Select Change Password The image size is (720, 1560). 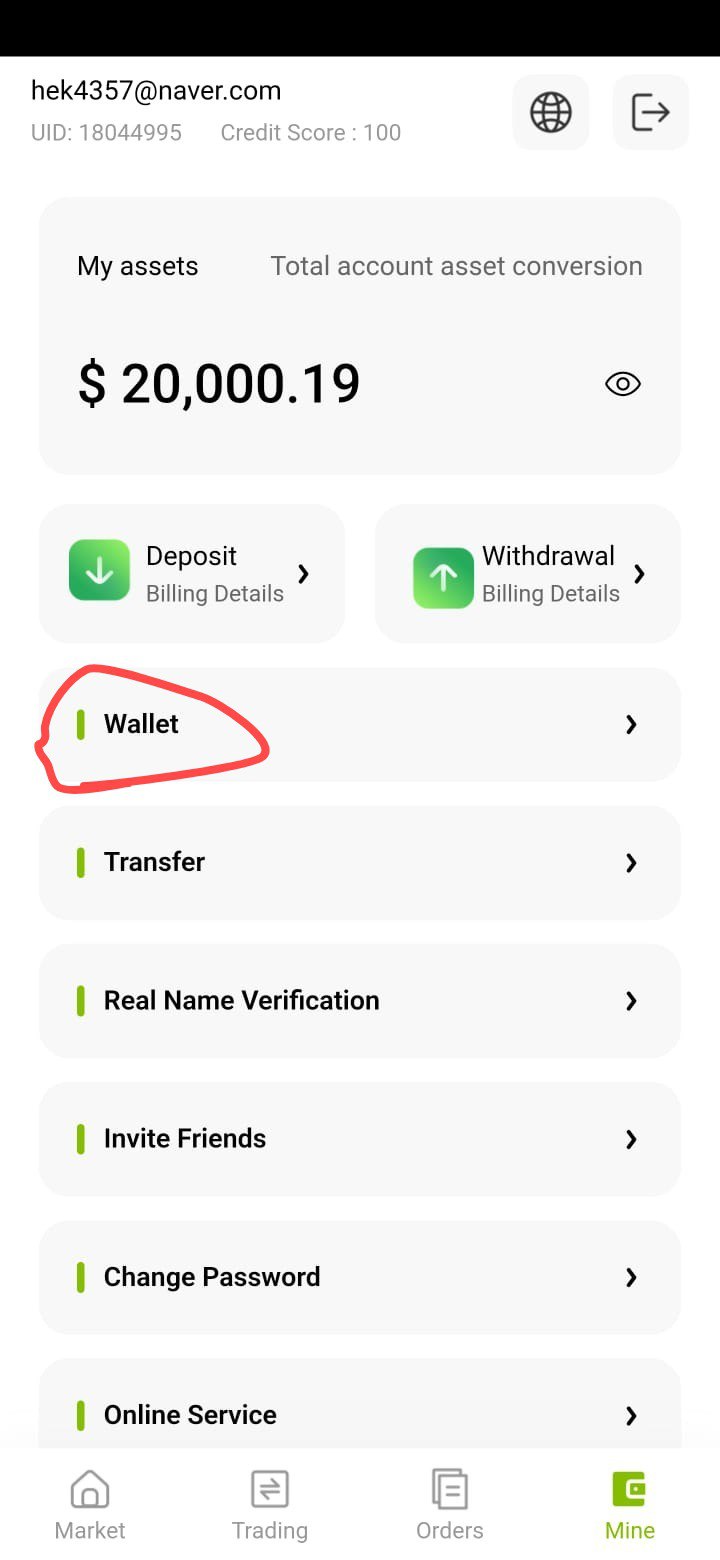[360, 1277]
